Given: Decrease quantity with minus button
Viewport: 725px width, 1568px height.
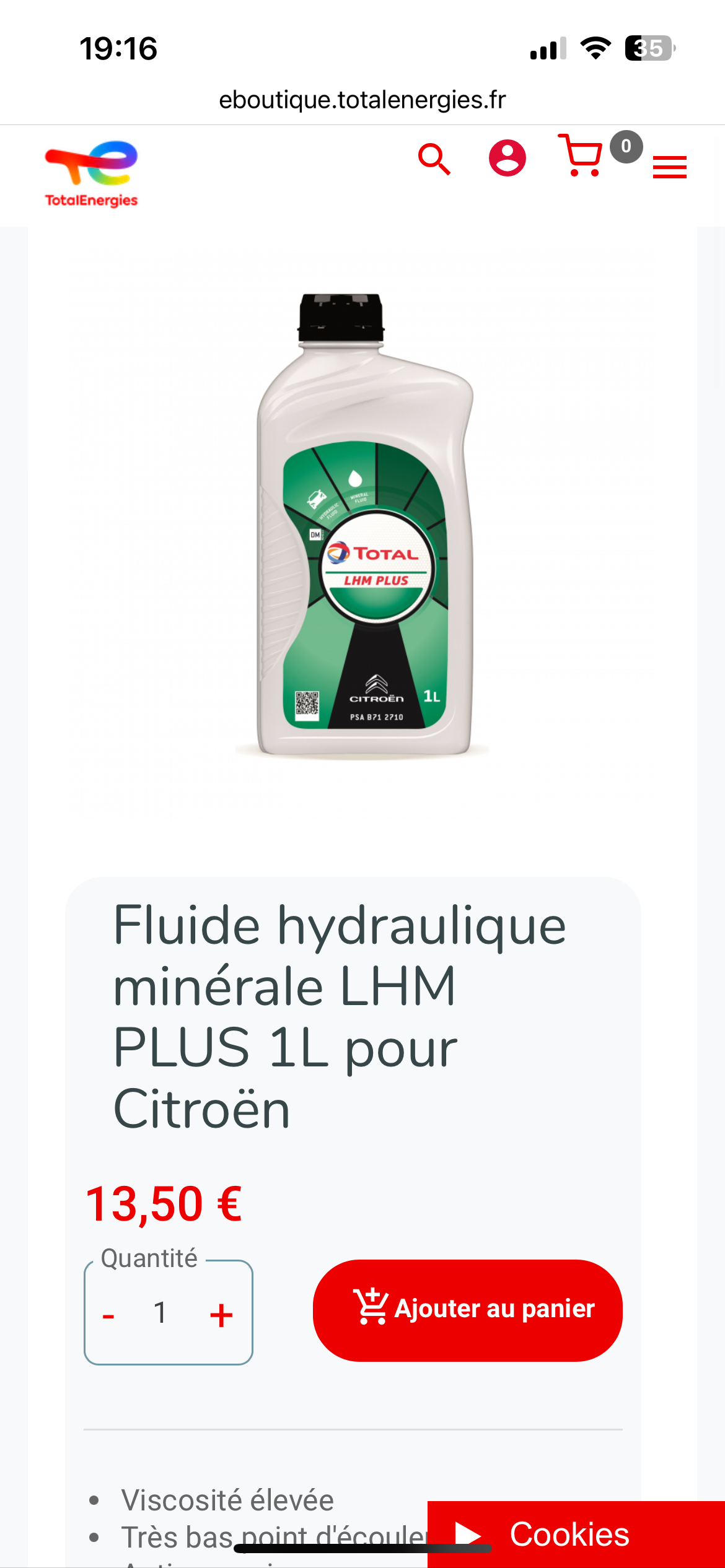Looking at the screenshot, I should click(108, 1314).
